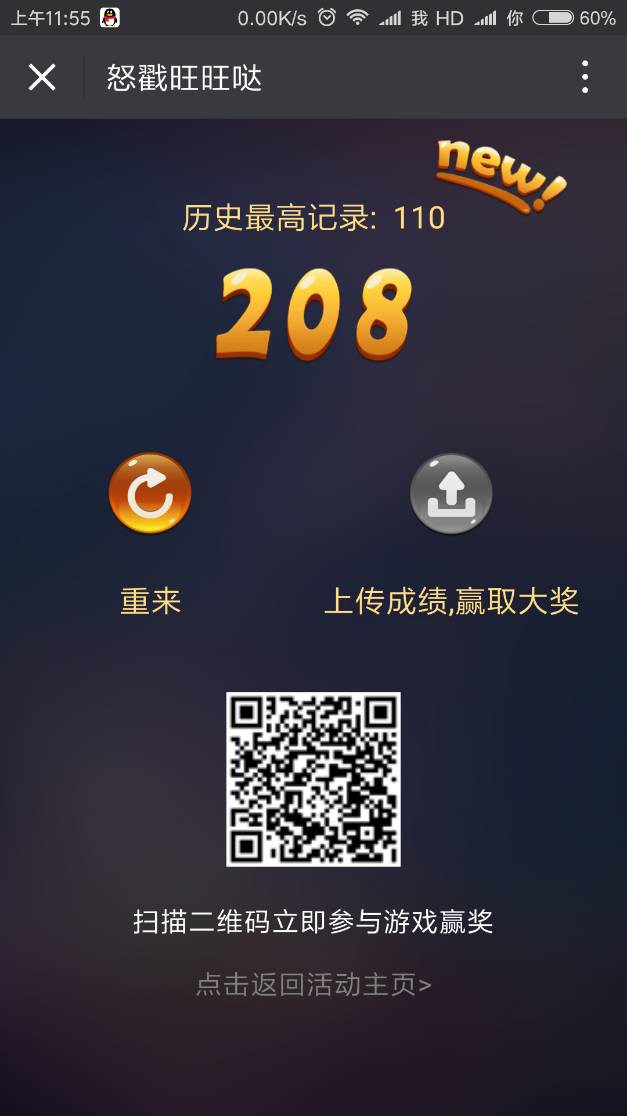This screenshot has width=627, height=1116.
Task: Open 点击返回活动主页 link
Action: pyautogui.click(x=313, y=985)
